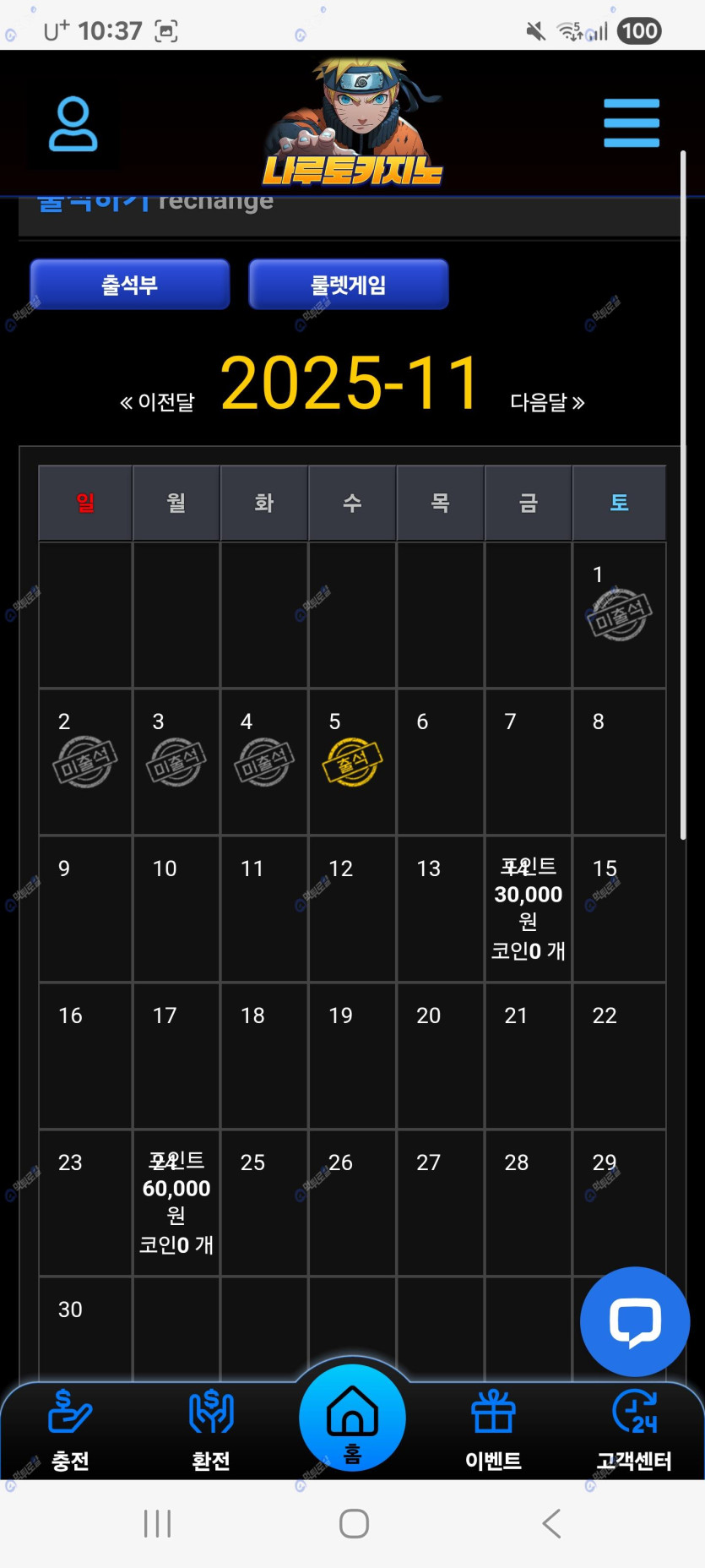The height and width of the screenshot is (1568, 705).
Task: Go to previous month via 이전달
Action: [x=157, y=402]
